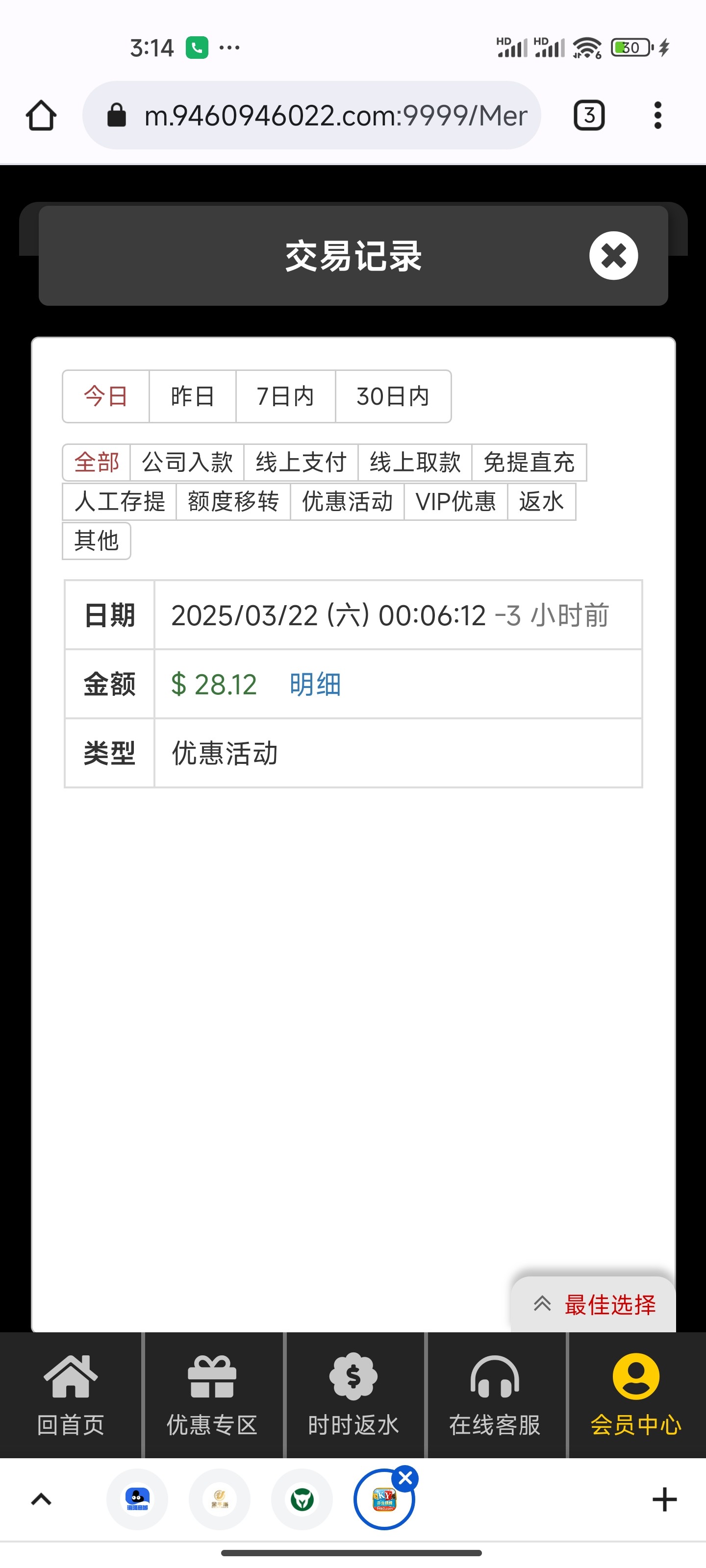
Task: Show VIP优惠 records
Action: point(455,502)
